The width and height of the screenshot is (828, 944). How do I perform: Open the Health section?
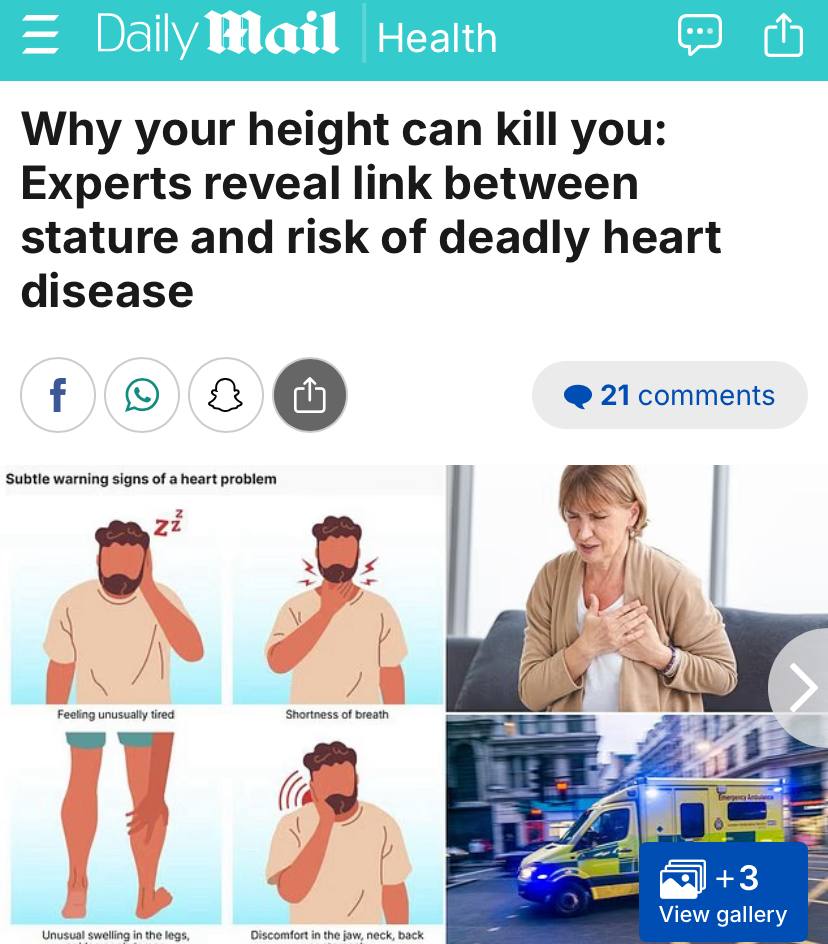[x=437, y=38]
